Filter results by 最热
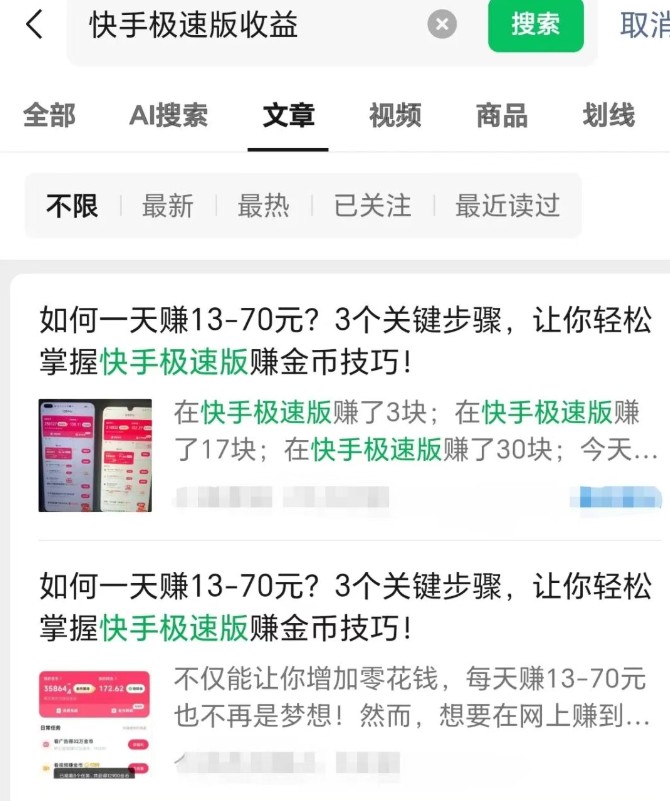 point(263,206)
